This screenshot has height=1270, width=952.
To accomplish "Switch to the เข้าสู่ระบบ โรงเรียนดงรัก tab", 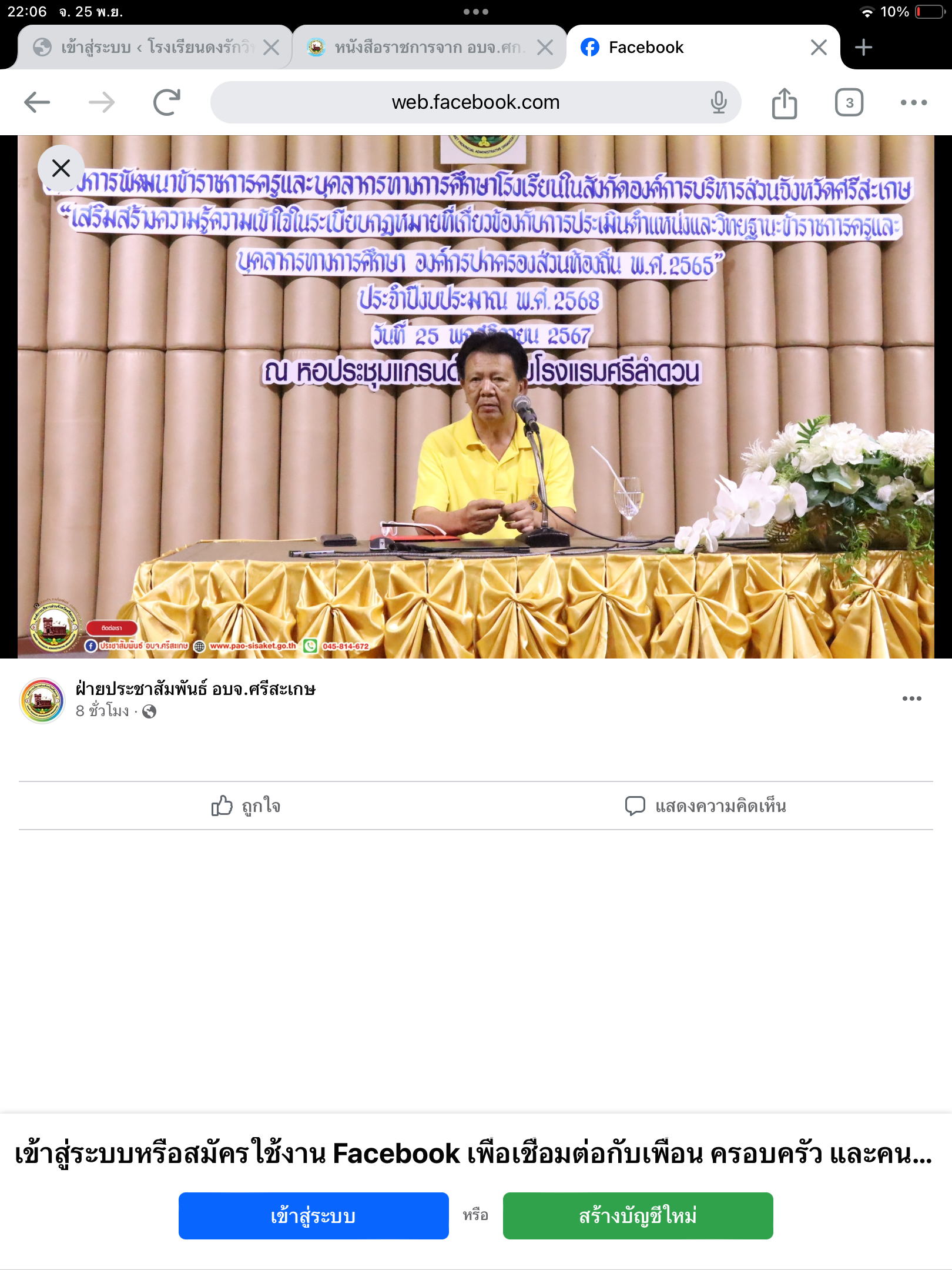I will pyautogui.click(x=147, y=48).
